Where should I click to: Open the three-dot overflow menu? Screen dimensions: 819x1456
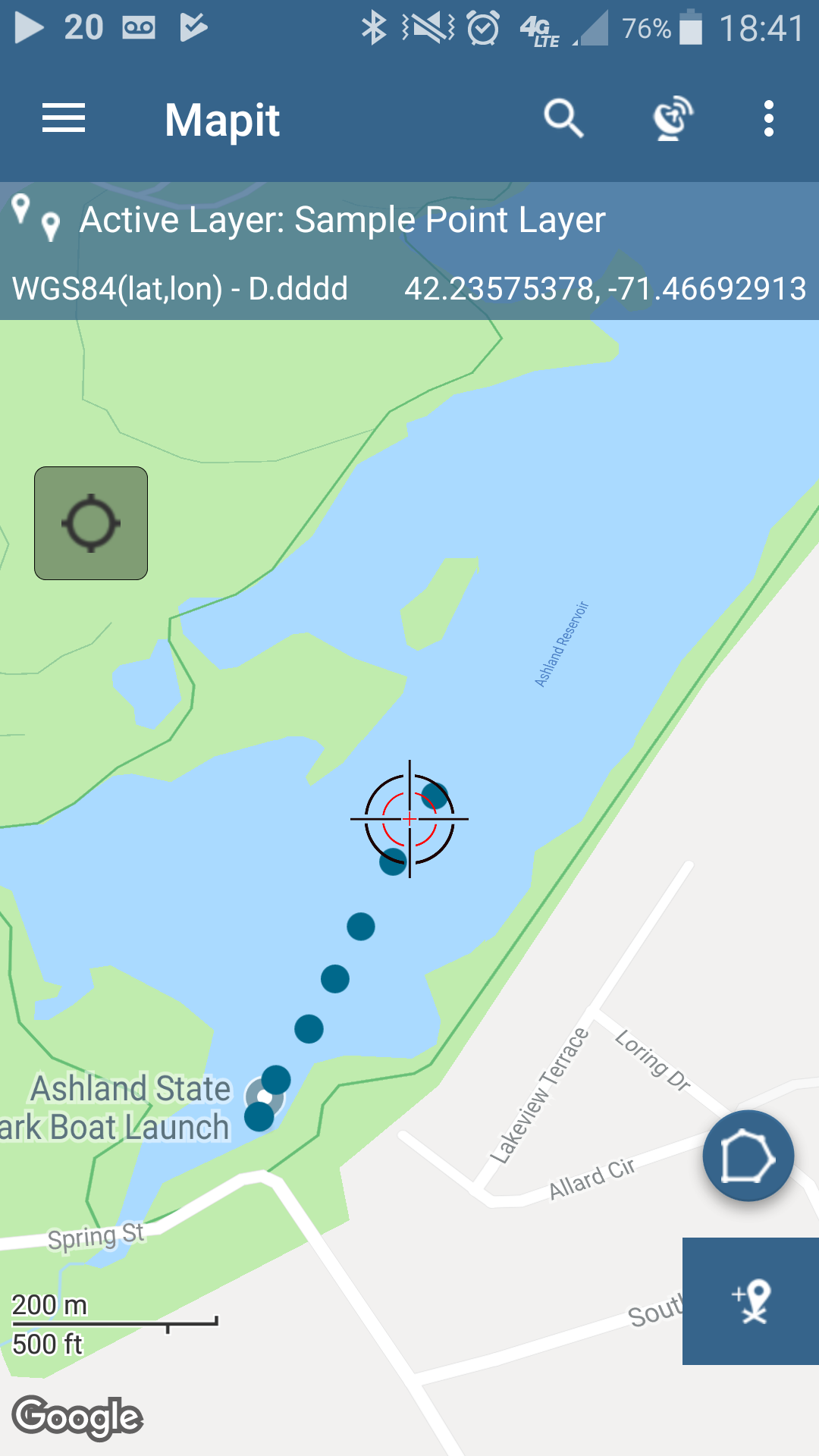point(769,119)
